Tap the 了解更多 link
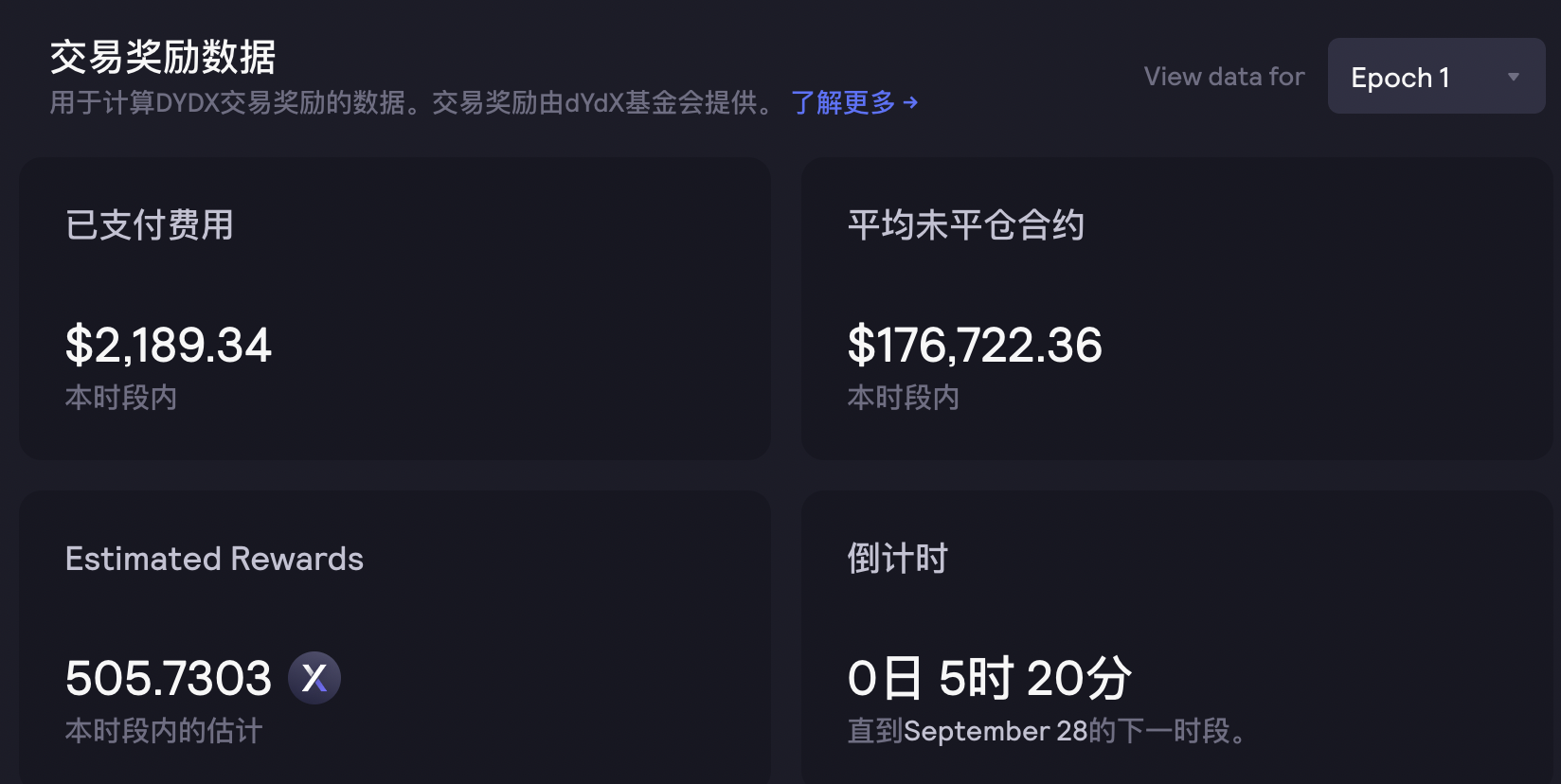Screen dimensions: 1561x784 tap(853, 102)
